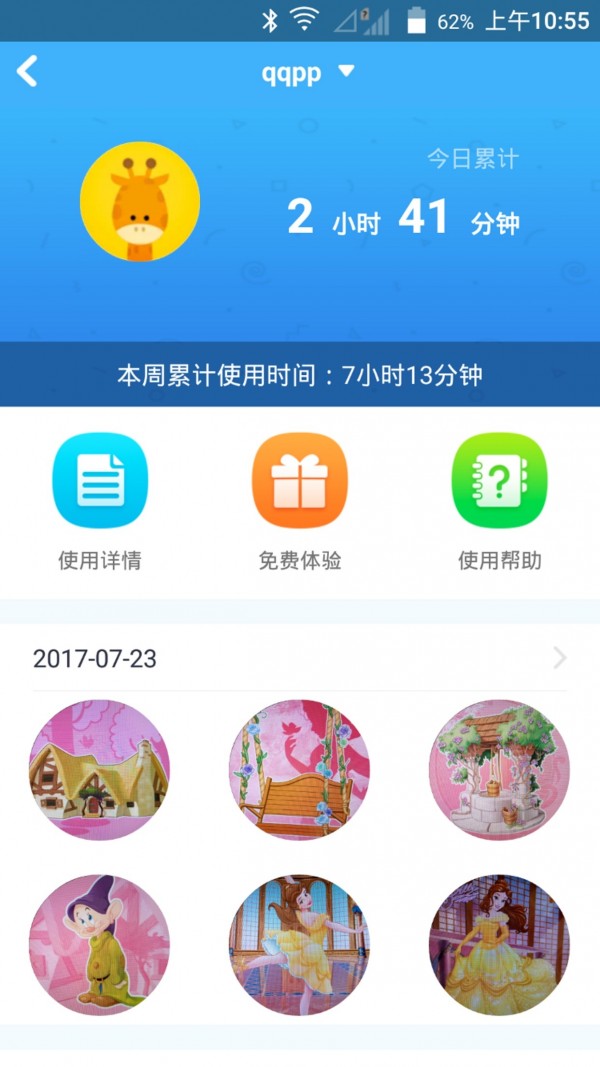Open the wishing well thumbnail
The width and height of the screenshot is (600, 1067).
tap(499, 770)
